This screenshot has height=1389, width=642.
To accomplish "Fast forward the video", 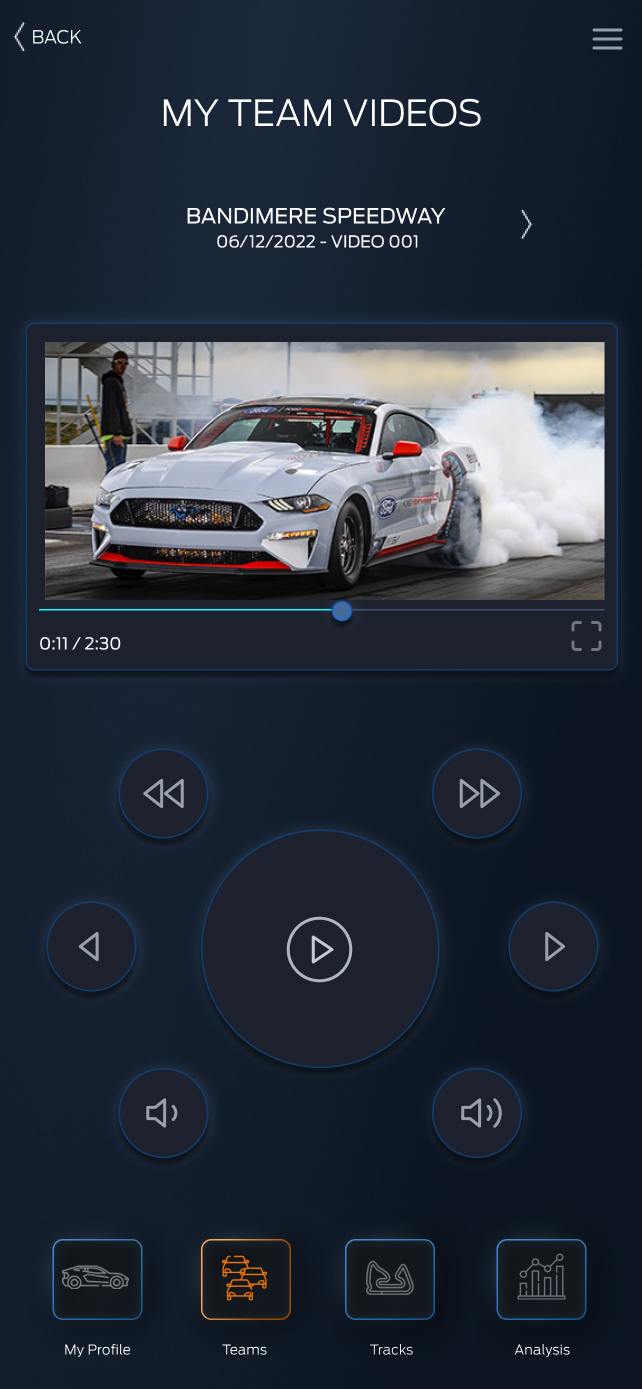I will [x=477, y=794].
